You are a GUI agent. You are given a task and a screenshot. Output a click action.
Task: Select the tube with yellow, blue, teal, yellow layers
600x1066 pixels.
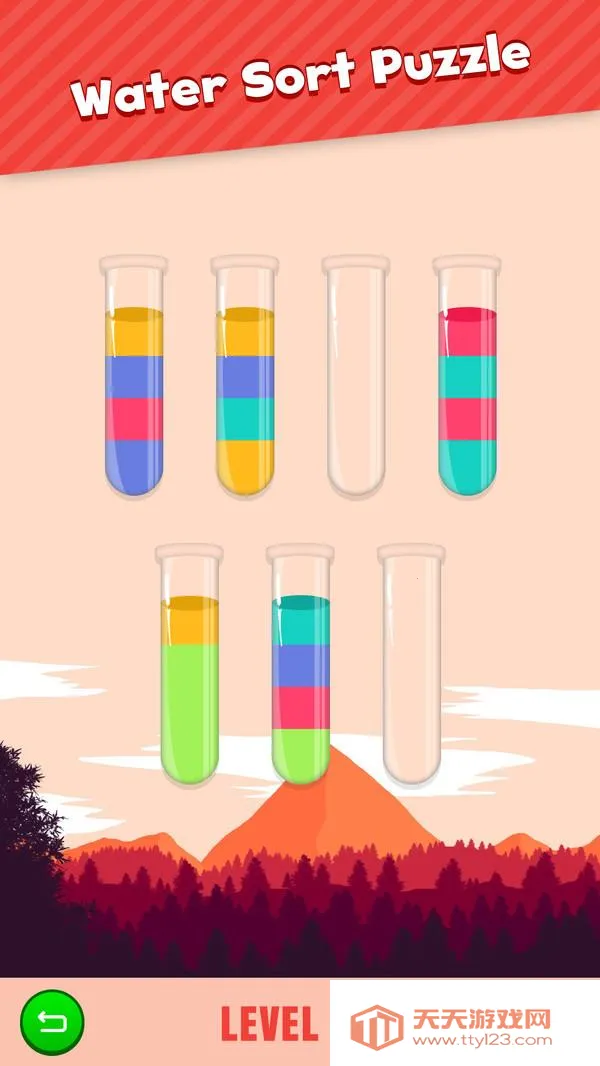pos(245,390)
